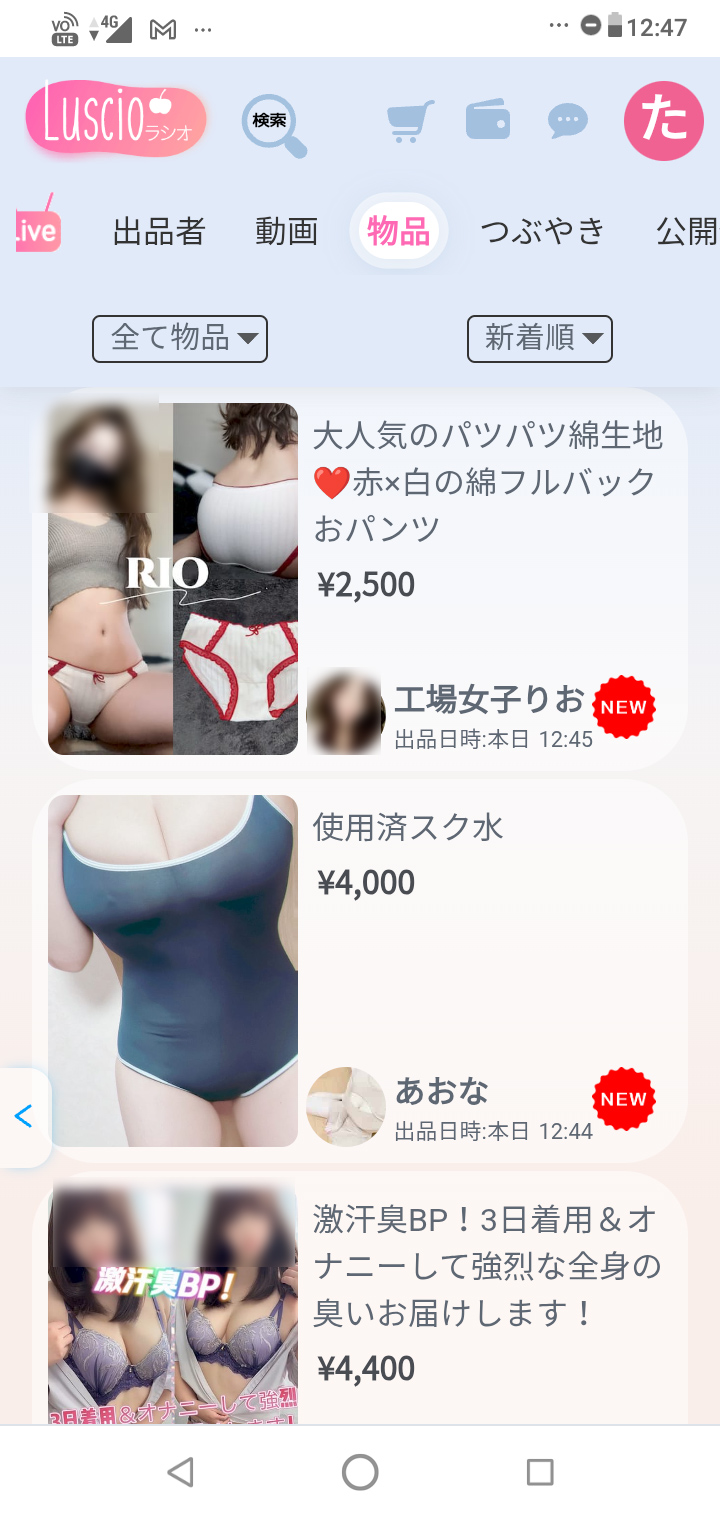This screenshot has height=1520, width=720.
Task: Open the 検索 search magnifier
Action: (274, 124)
